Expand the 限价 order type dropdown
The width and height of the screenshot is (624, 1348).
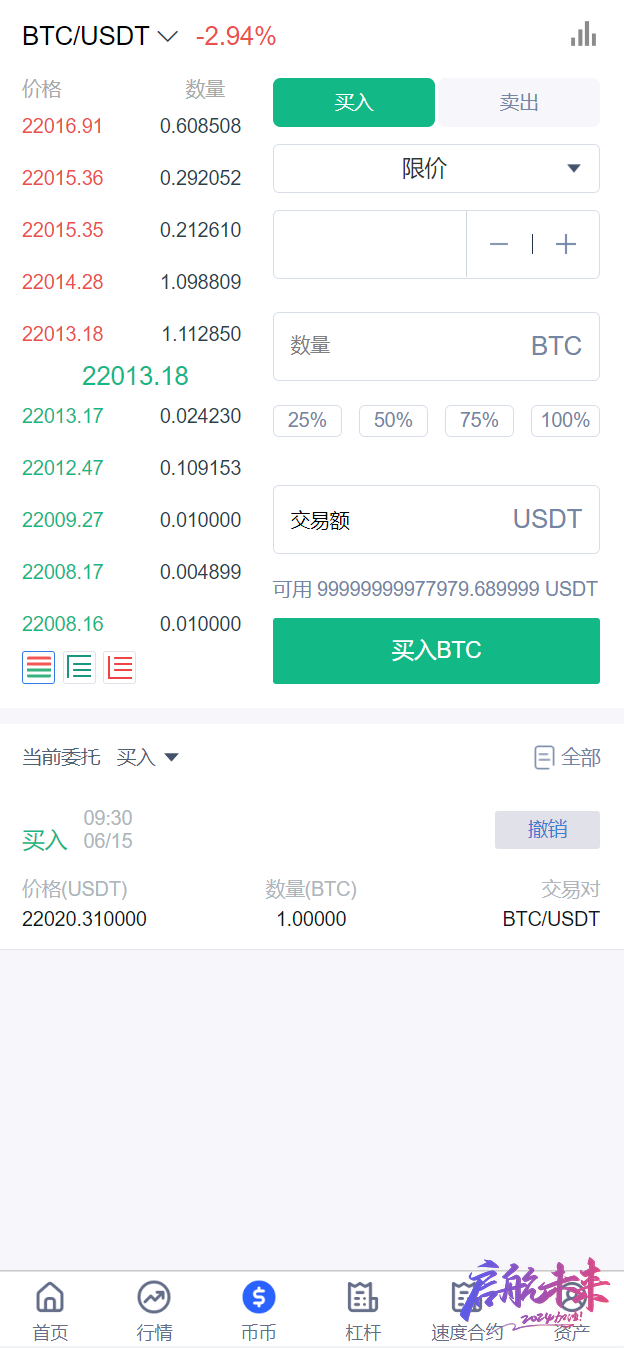(436, 168)
